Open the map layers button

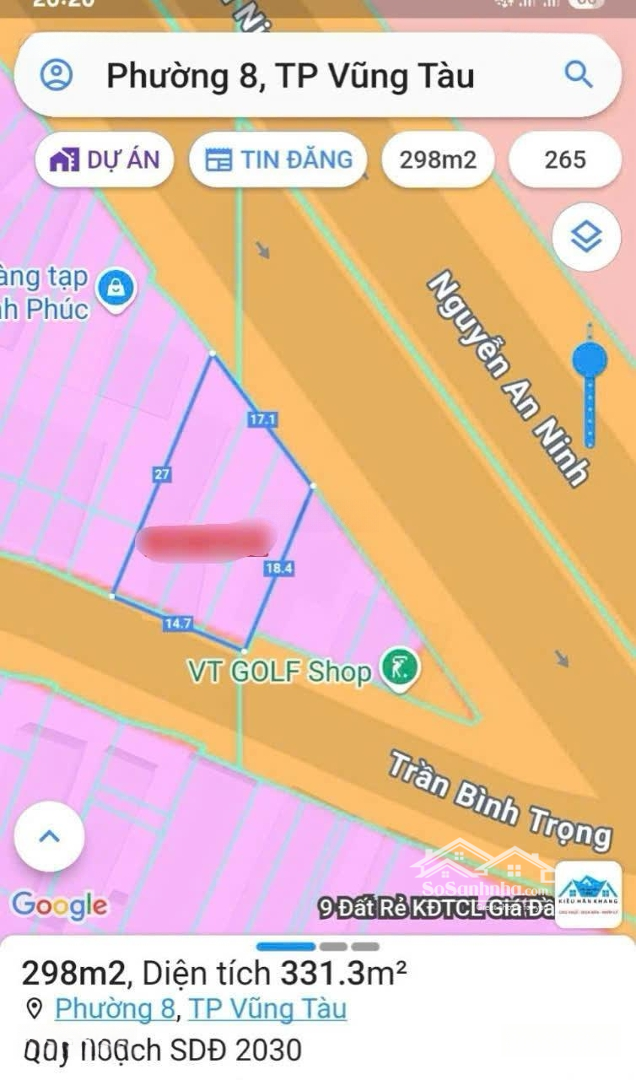587,237
